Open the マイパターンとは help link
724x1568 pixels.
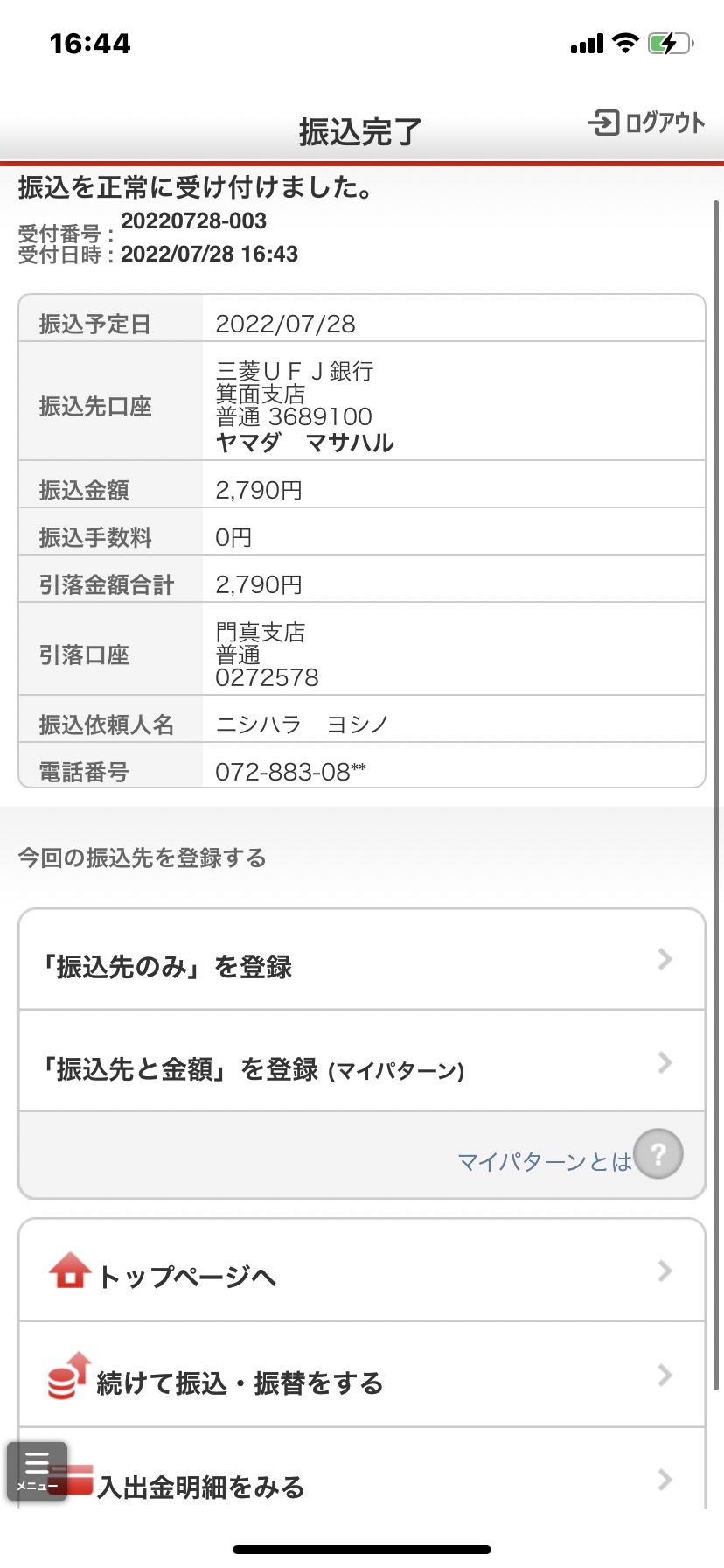point(569,1157)
